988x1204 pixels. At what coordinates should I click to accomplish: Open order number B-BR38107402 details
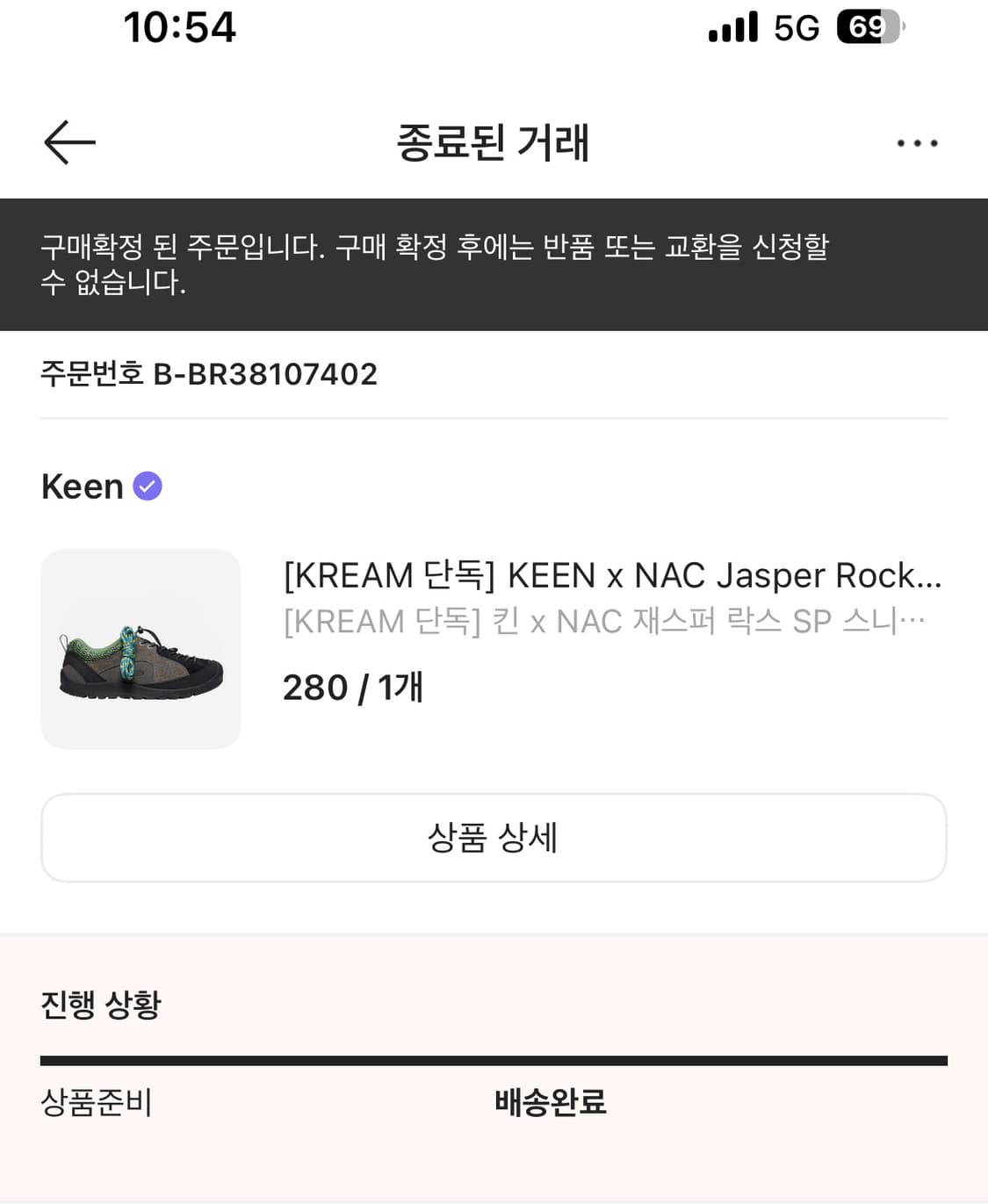coord(208,374)
